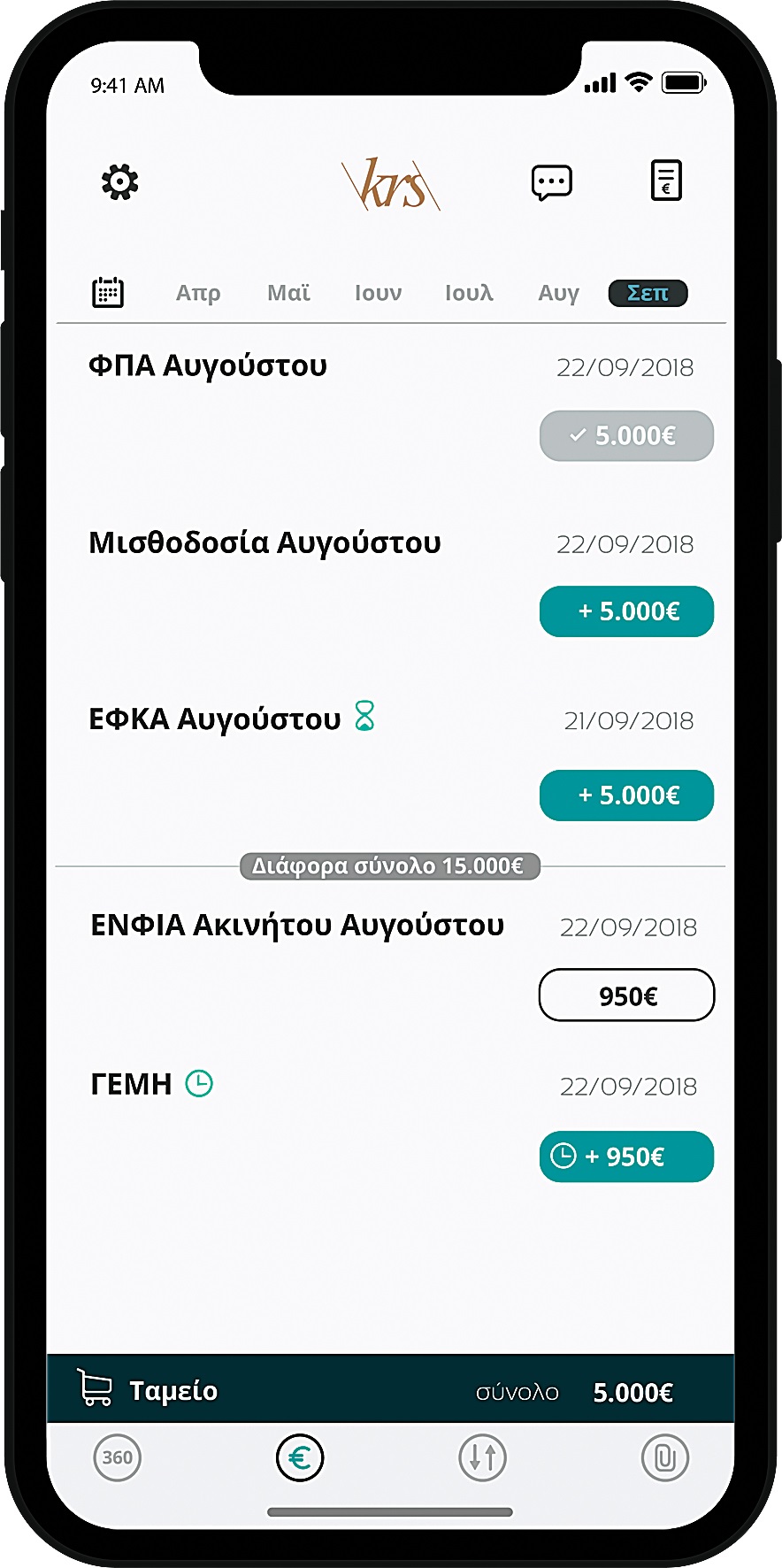The height and width of the screenshot is (1568, 782).
Task: Open the euro payments tab
Action: click(x=300, y=1457)
